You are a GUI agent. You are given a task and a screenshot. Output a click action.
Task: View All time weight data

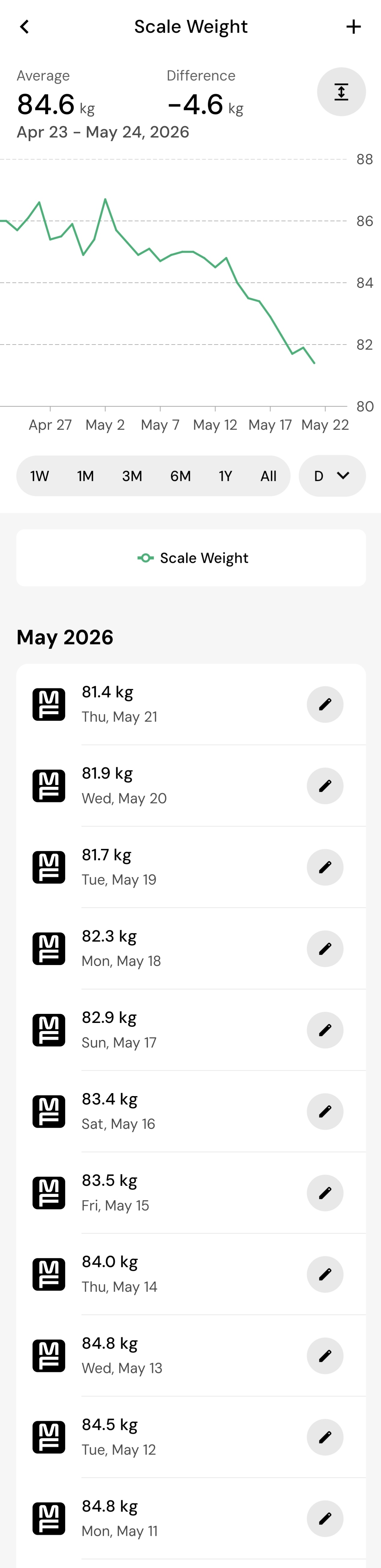[x=268, y=476]
